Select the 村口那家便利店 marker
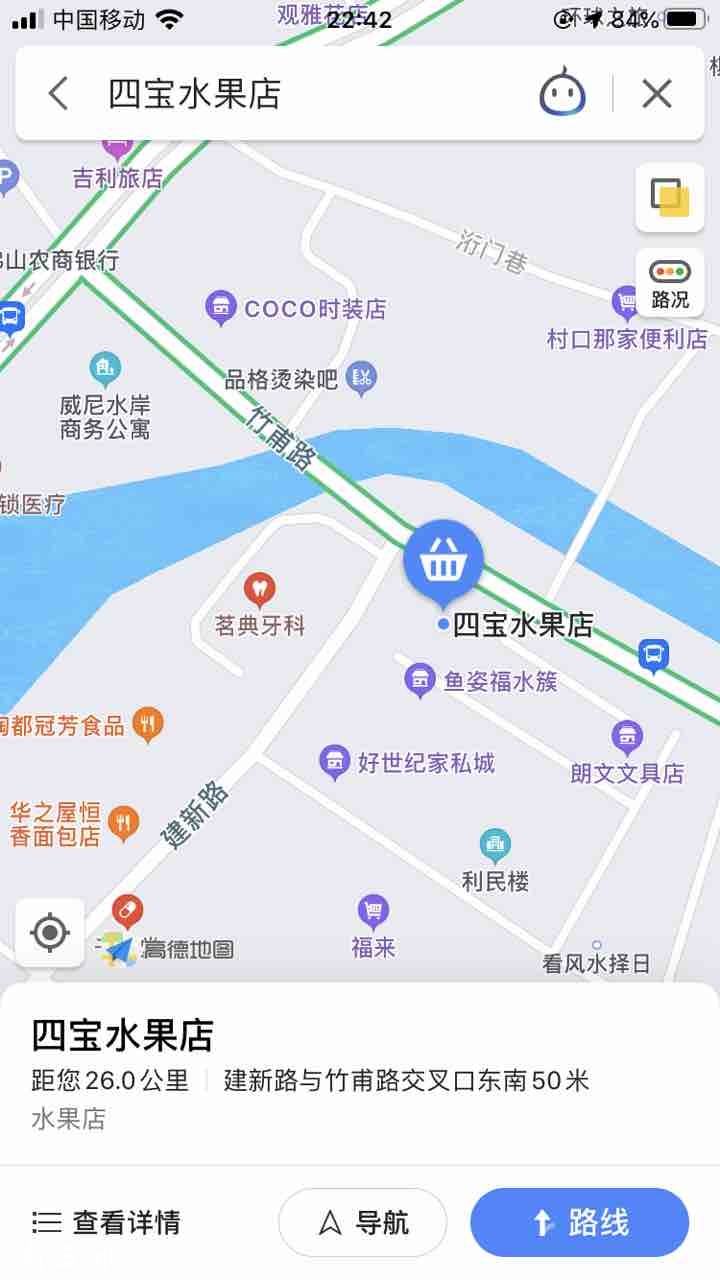Viewport: 720px width, 1280px height. tap(627, 302)
